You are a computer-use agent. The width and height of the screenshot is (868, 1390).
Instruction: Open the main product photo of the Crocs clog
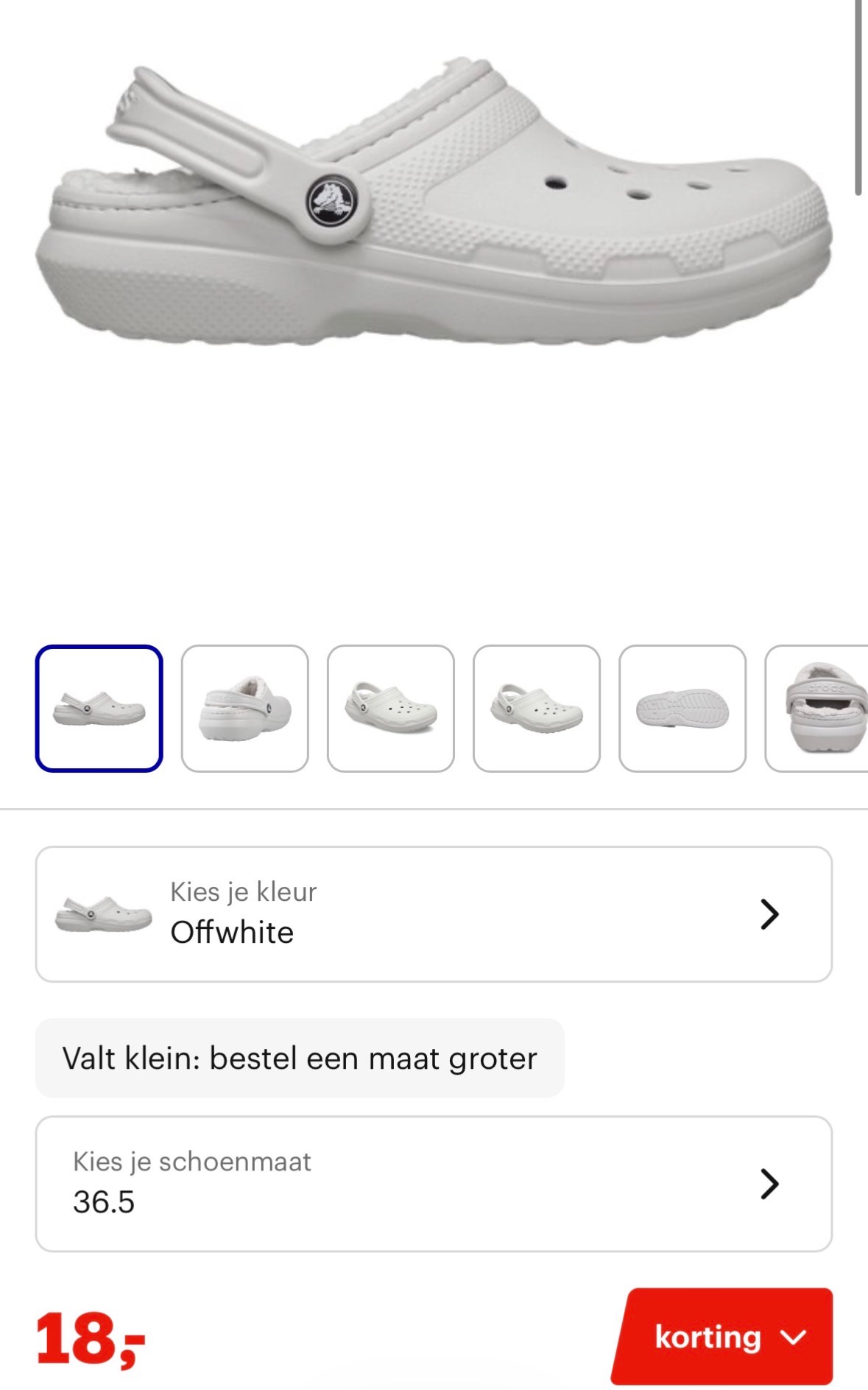click(x=434, y=206)
